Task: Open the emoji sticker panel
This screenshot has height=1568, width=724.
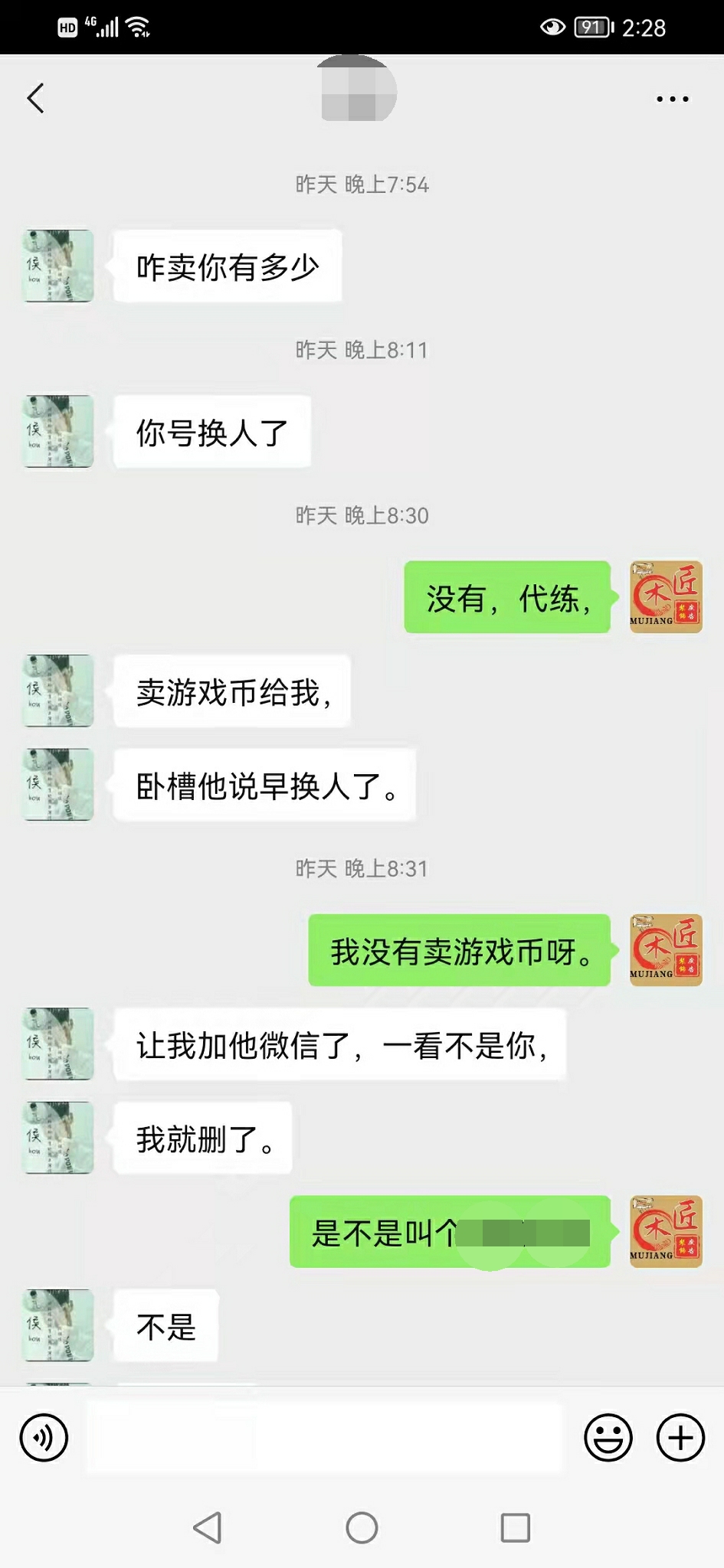Action: coord(608,1437)
